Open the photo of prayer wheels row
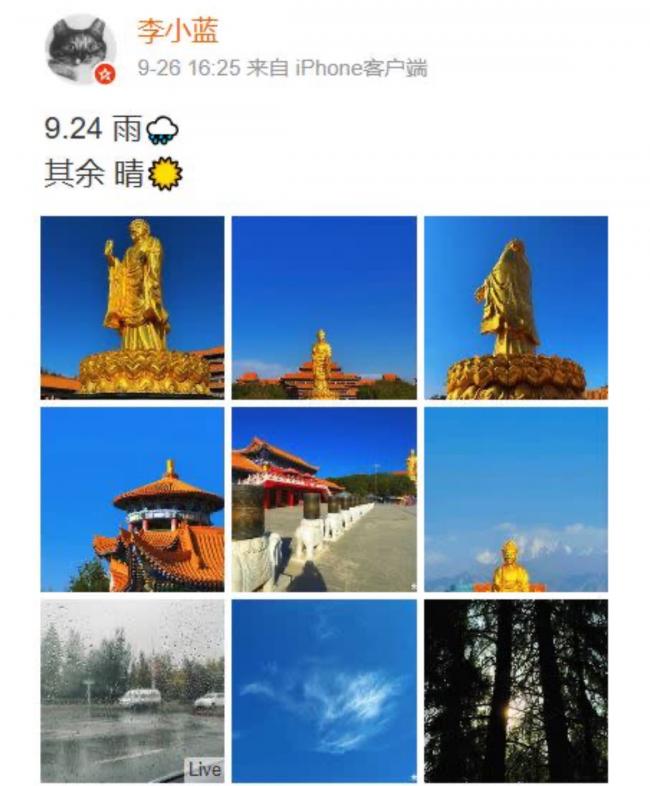The image size is (650, 786). click(x=324, y=498)
